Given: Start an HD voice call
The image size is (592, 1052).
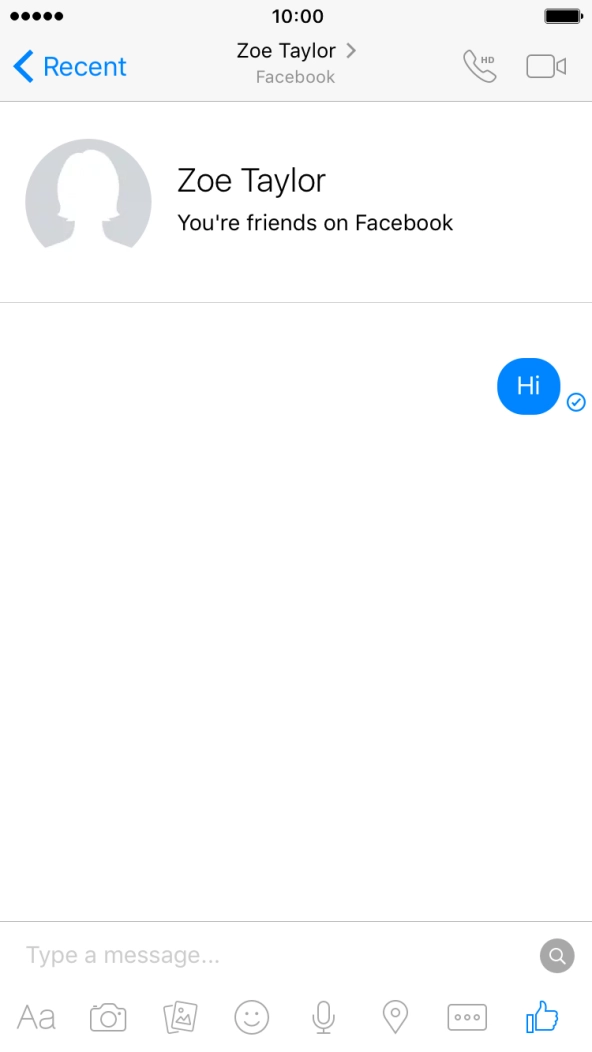Looking at the screenshot, I should (x=480, y=66).
